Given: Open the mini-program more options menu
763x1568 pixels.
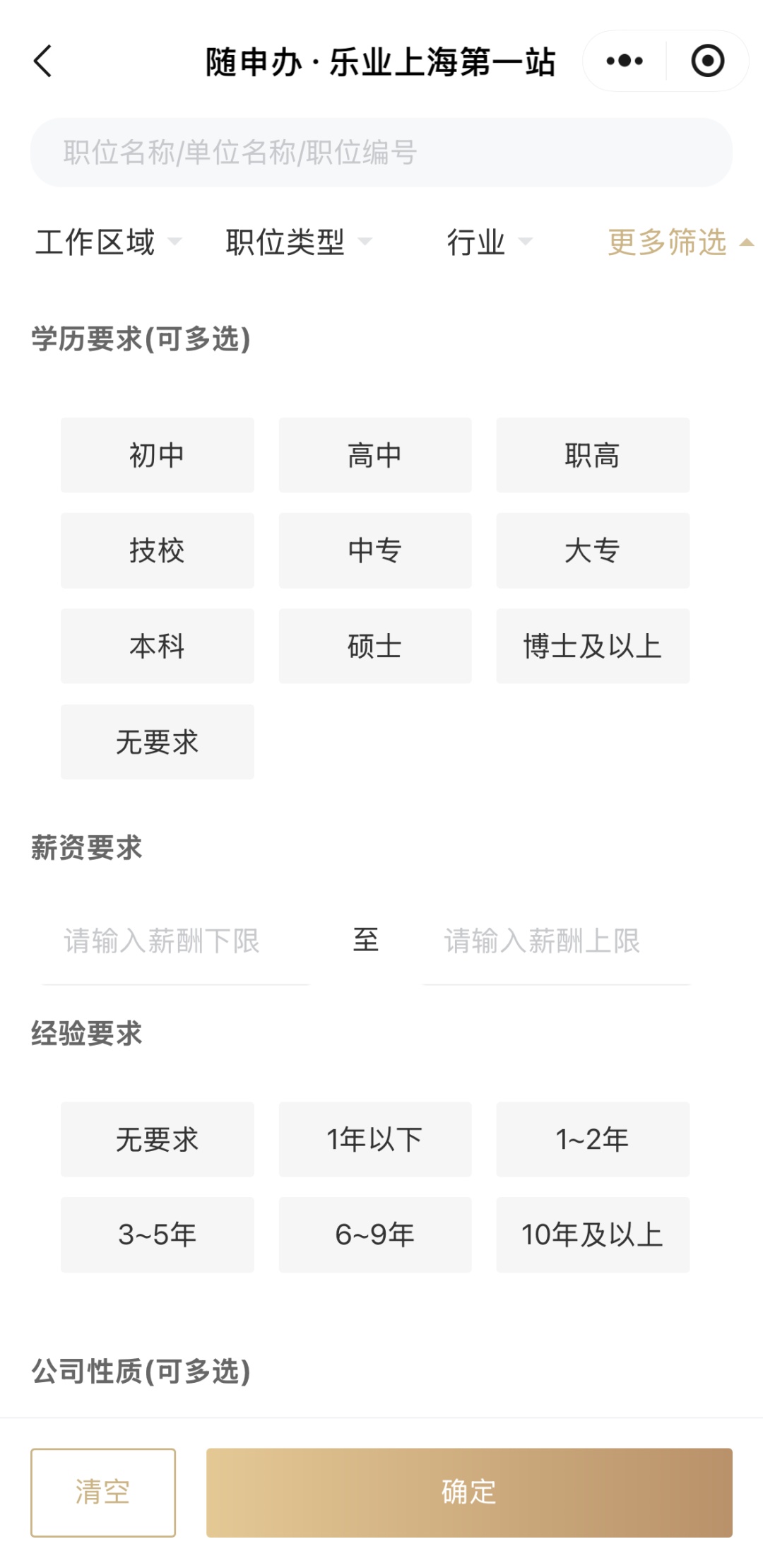Looking at the screenshot, I should [625, 61].
